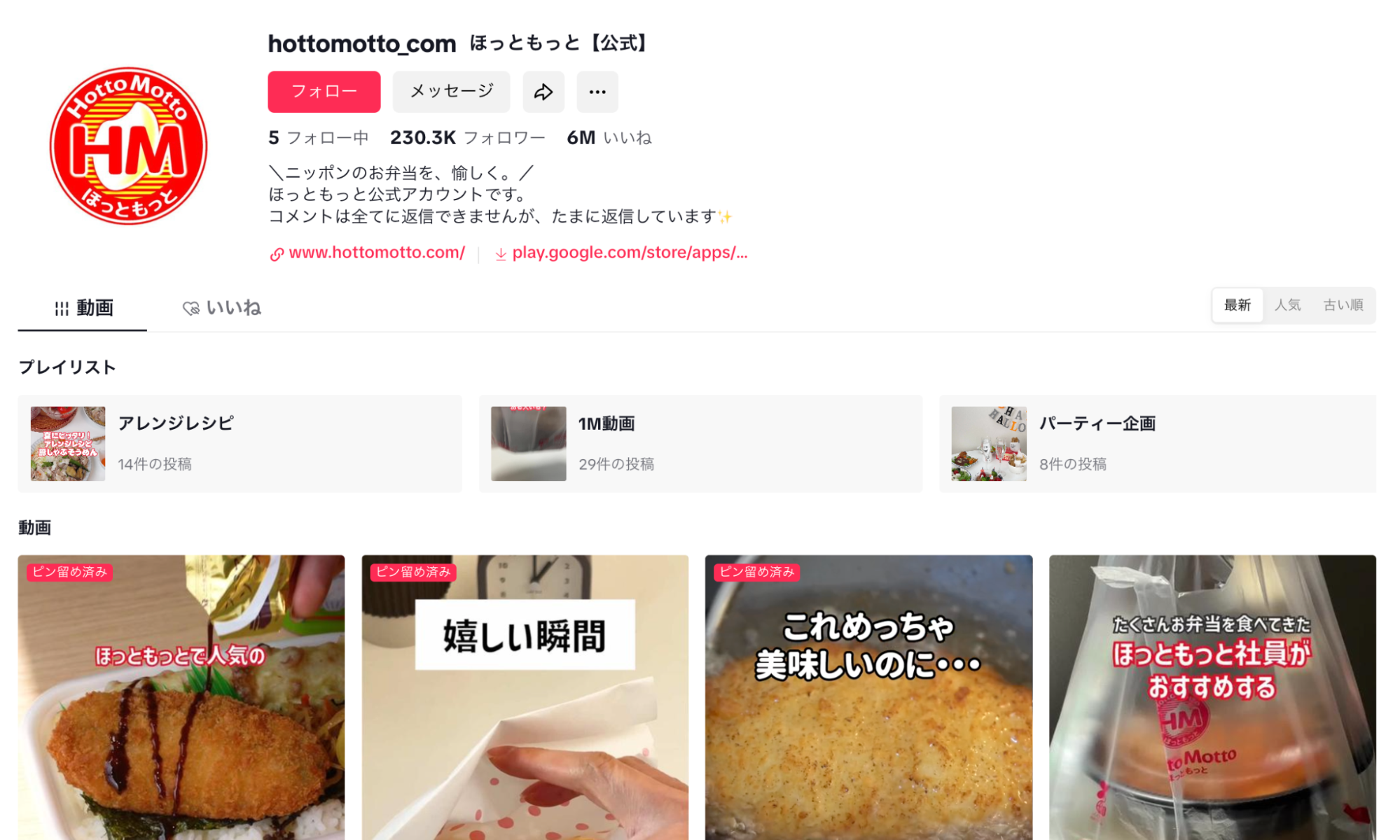This screenshot has width=1400, height=840.
Task: View 230.3K フォロワー list
Action: [467, 138]
